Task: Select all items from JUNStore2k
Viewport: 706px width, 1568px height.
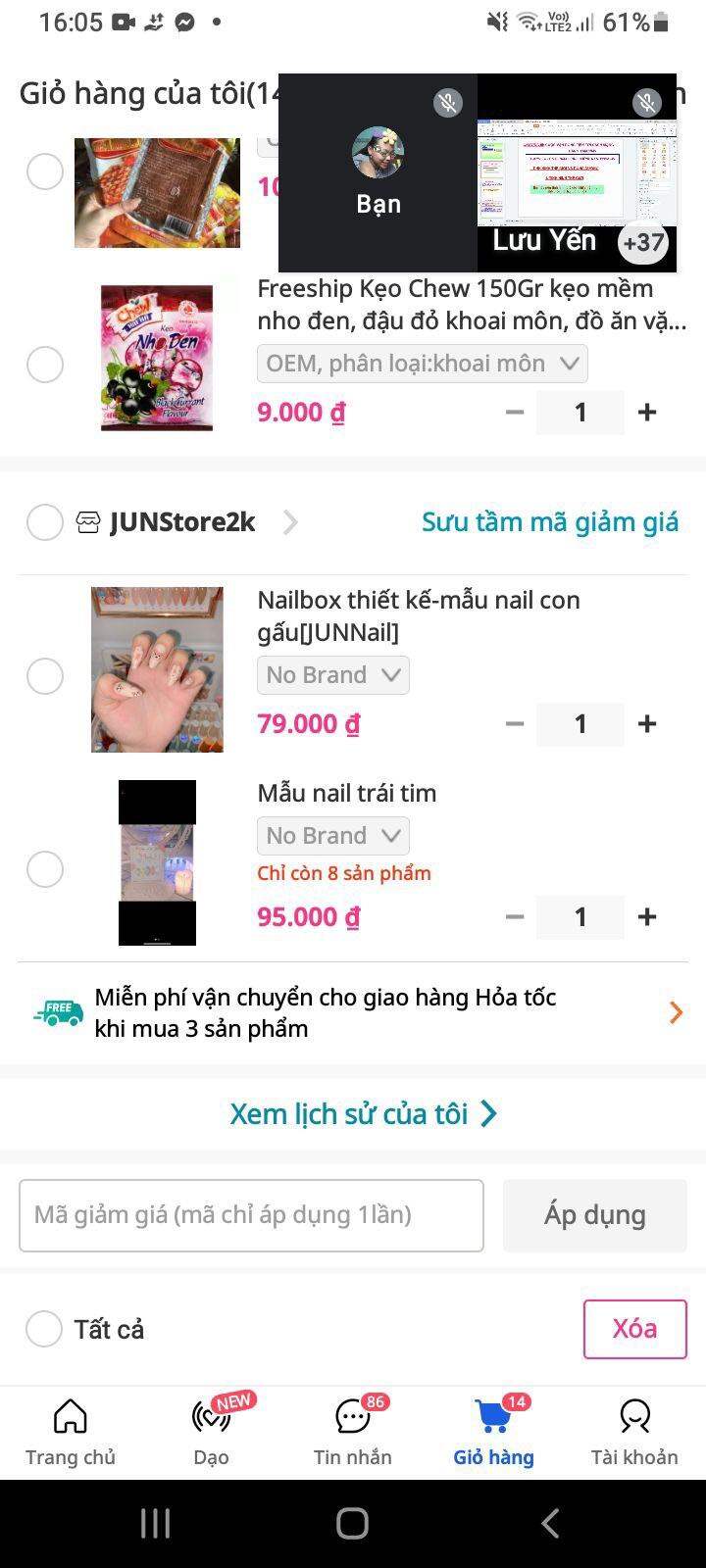Action: pos(45,522)
